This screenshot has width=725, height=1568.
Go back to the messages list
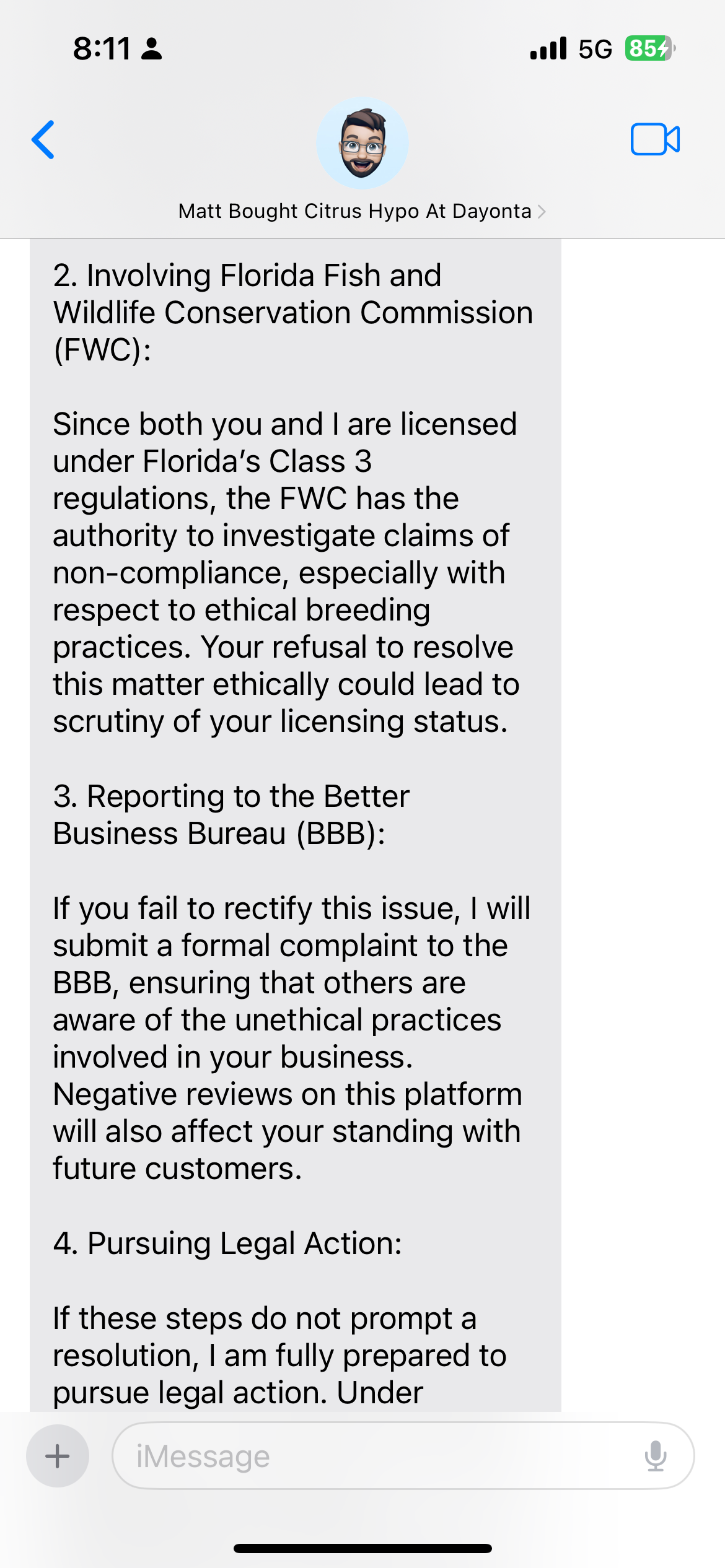43,140
